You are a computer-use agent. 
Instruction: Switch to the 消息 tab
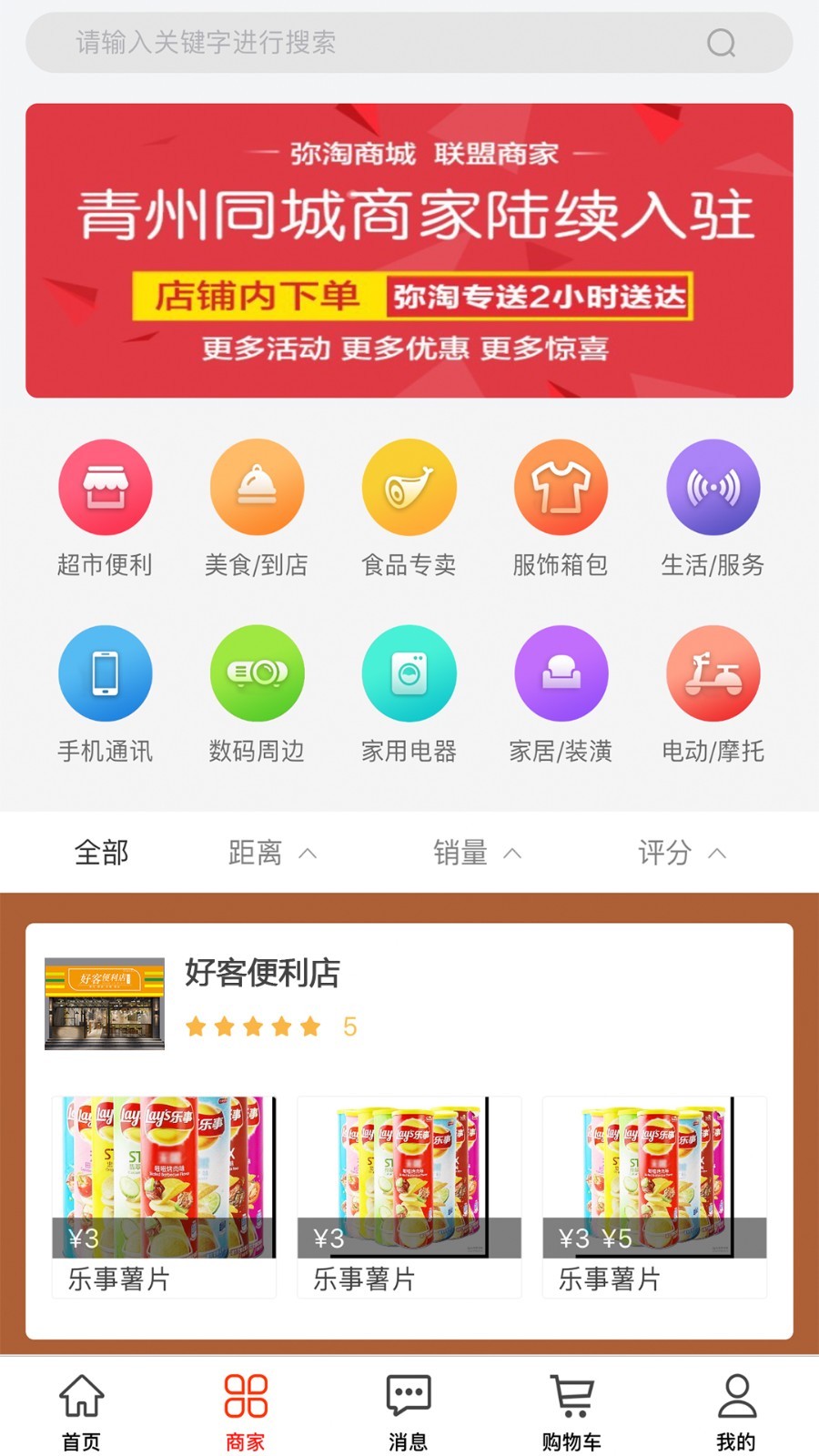(409, 1411)
